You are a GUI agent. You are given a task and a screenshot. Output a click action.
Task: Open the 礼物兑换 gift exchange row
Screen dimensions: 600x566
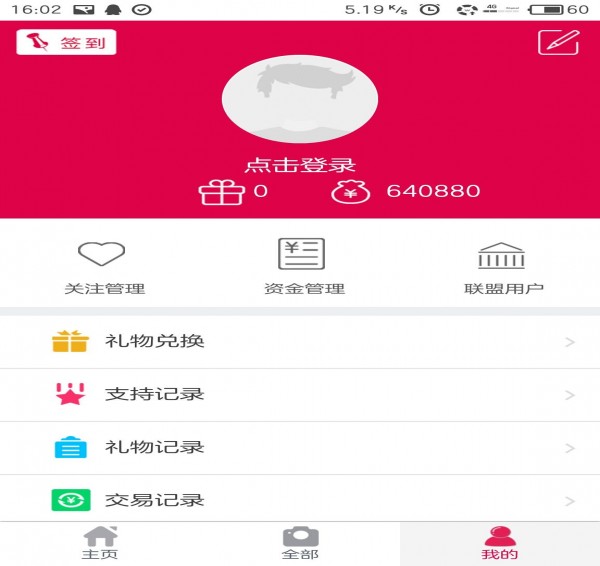tap(300, 341)
